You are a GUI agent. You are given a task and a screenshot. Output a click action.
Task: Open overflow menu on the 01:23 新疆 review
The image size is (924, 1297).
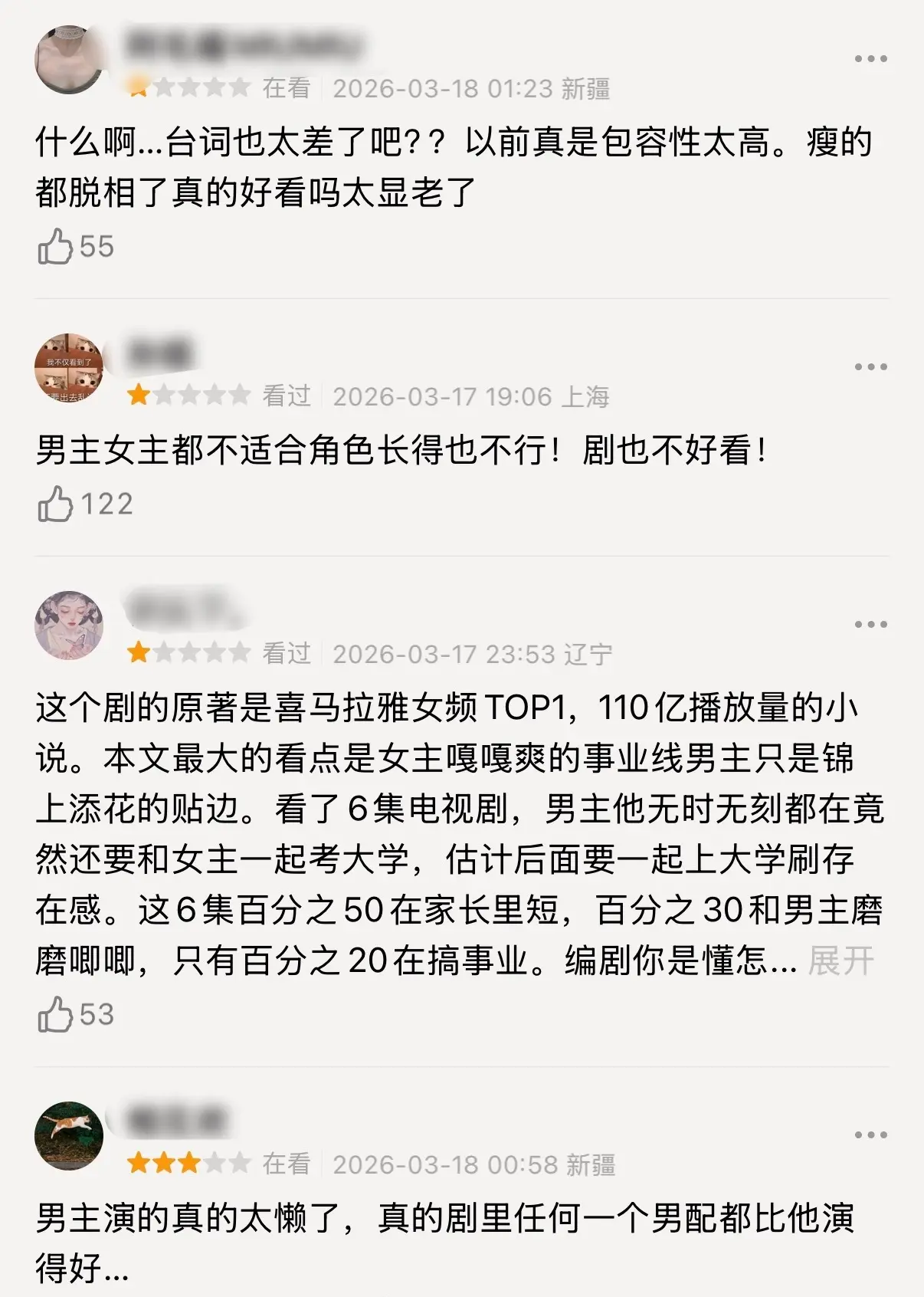870,59
